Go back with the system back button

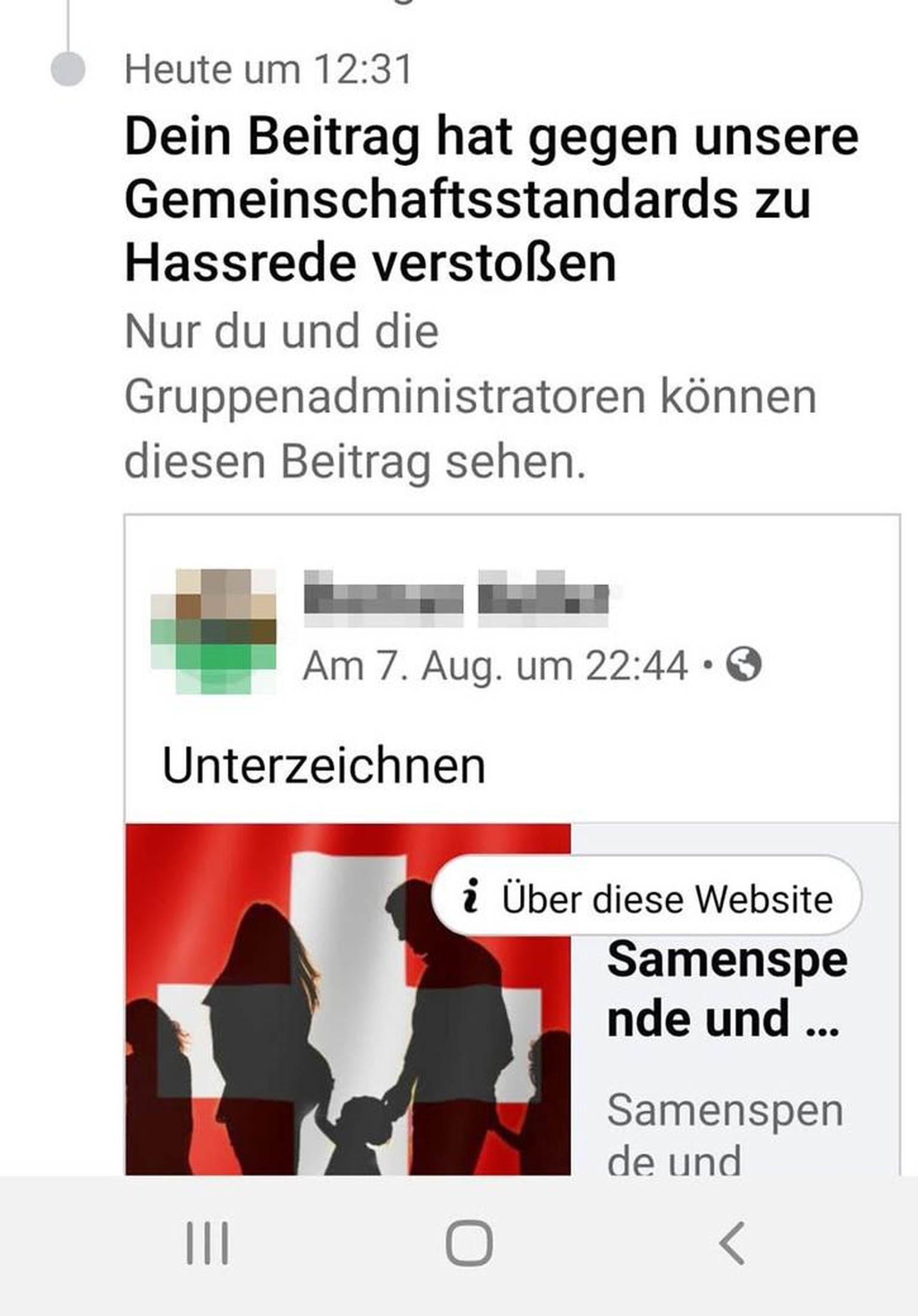click(x=732, y=1245)
